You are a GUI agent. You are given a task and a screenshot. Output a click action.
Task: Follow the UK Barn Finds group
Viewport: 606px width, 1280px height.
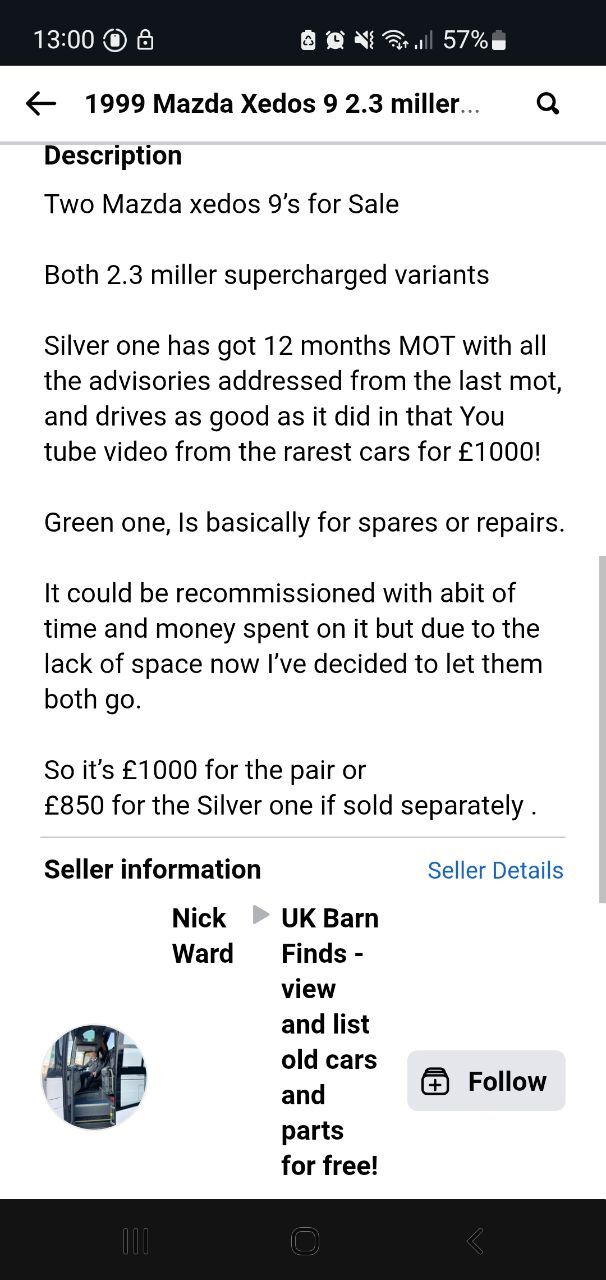pyautogui.click(x=486, y=1081)
